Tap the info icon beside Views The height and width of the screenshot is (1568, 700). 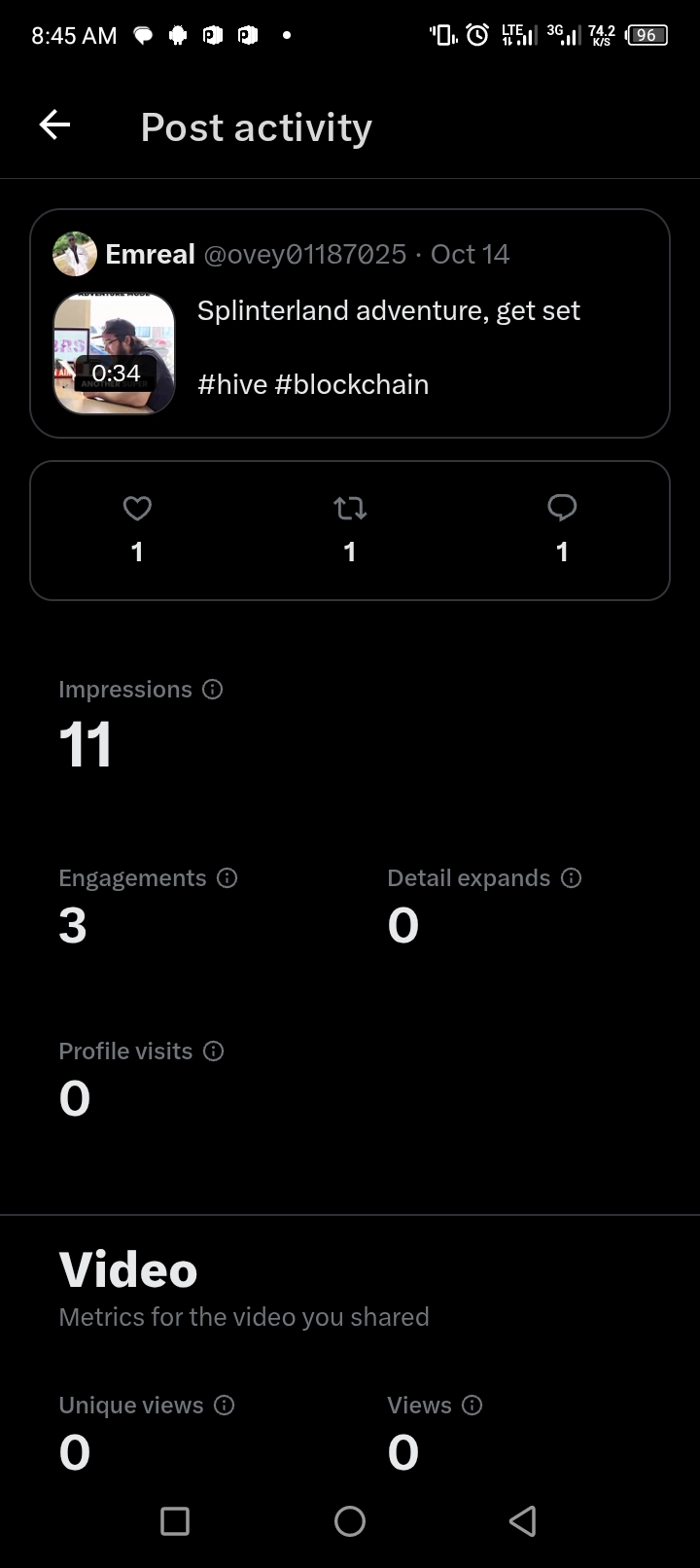(472, 1406)
